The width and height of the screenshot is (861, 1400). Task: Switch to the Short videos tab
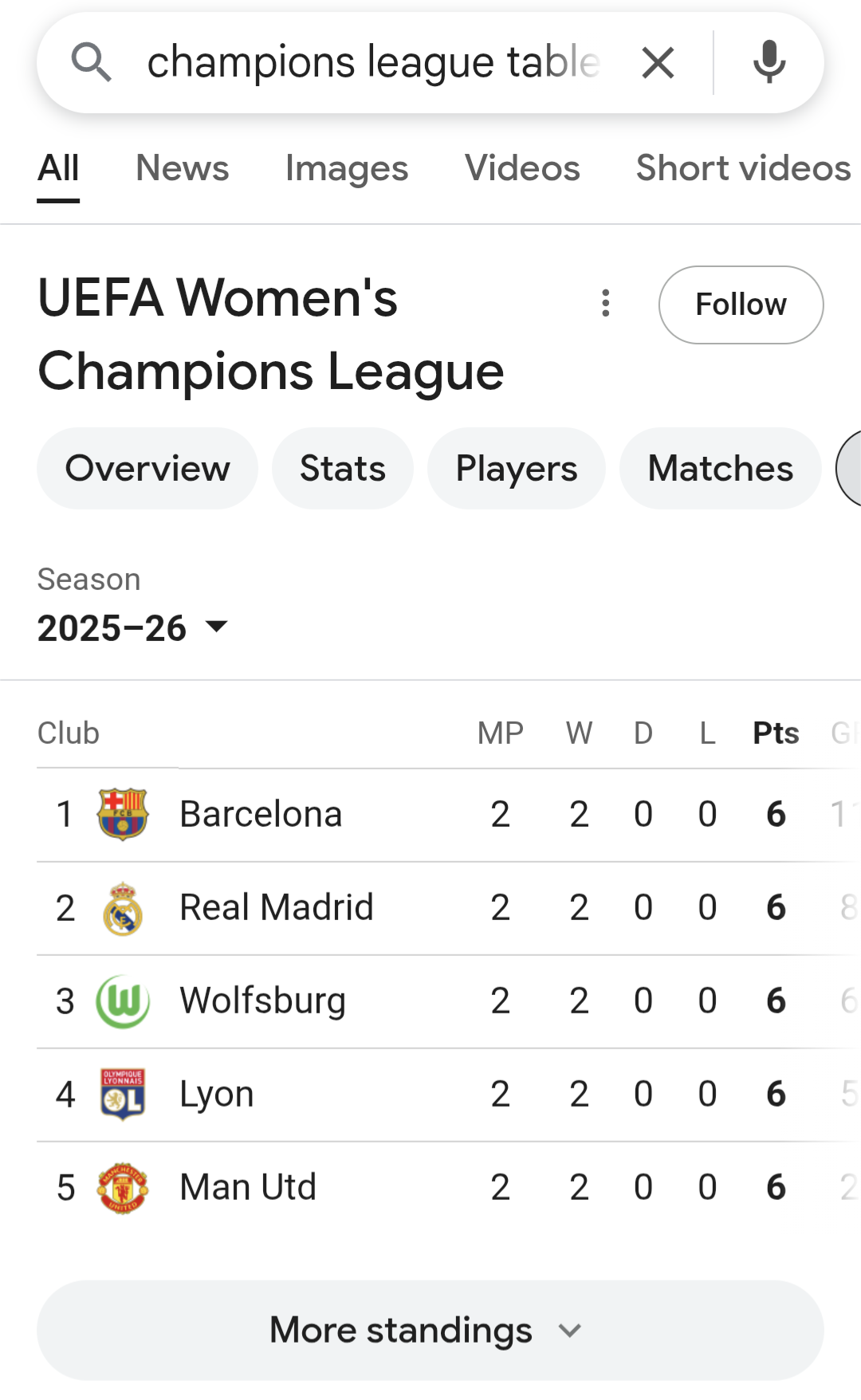click(742, 168)
